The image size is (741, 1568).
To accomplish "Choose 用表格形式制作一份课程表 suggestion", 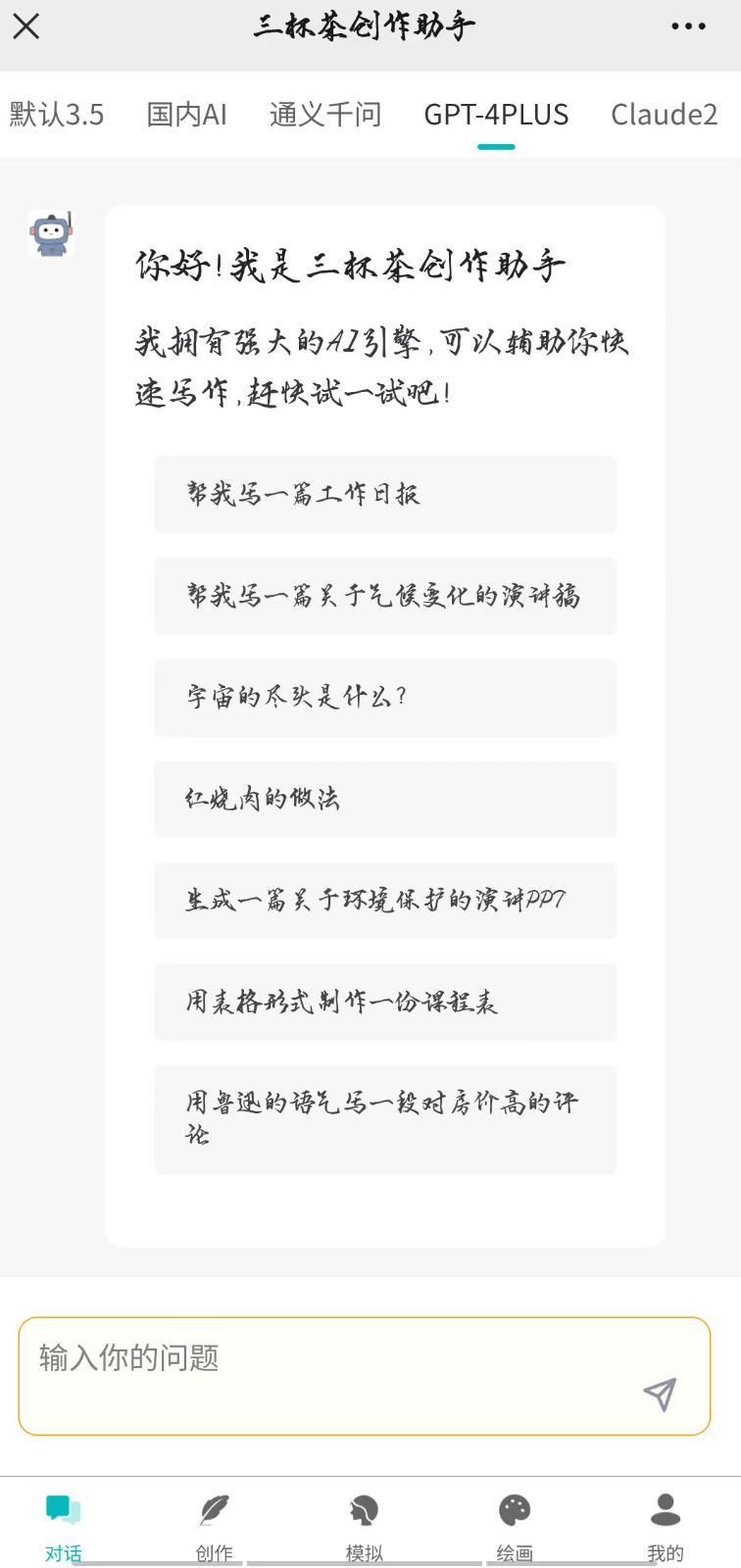I will coord(385,1002).
